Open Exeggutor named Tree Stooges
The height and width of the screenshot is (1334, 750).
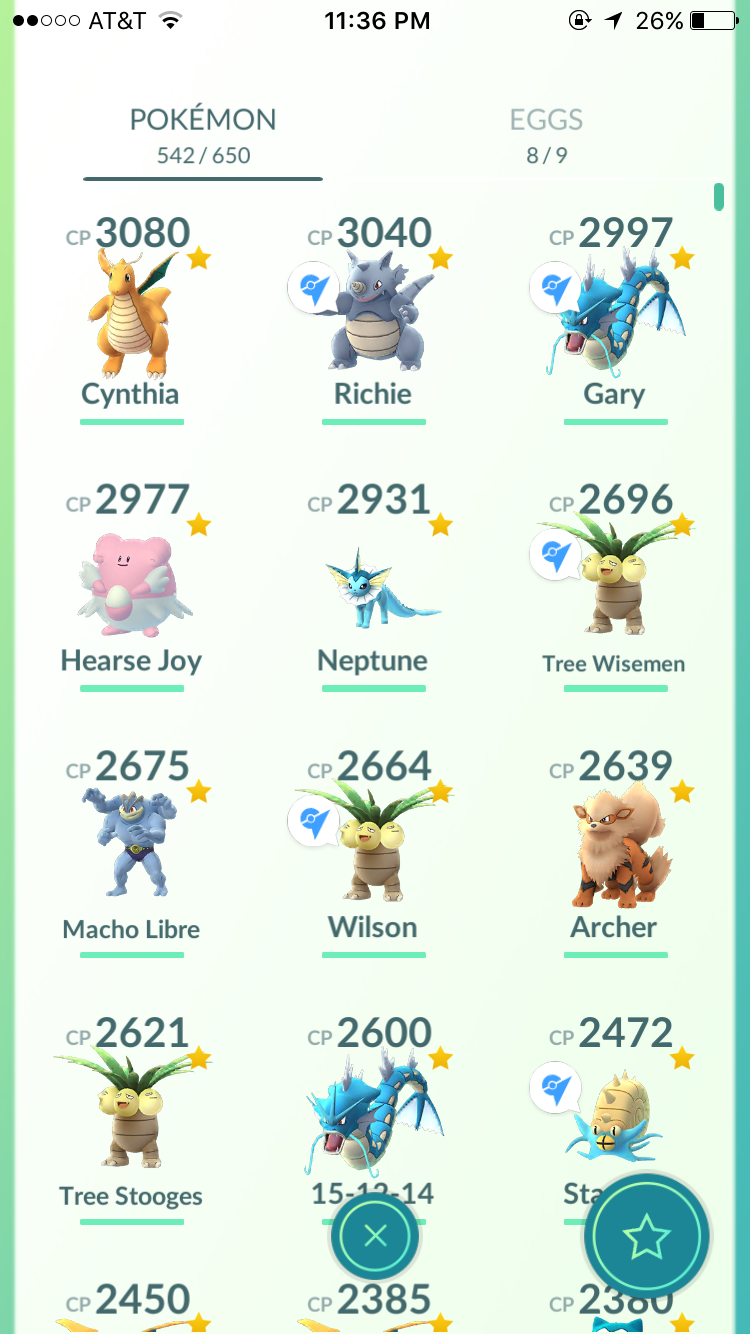click(131, 1120)
